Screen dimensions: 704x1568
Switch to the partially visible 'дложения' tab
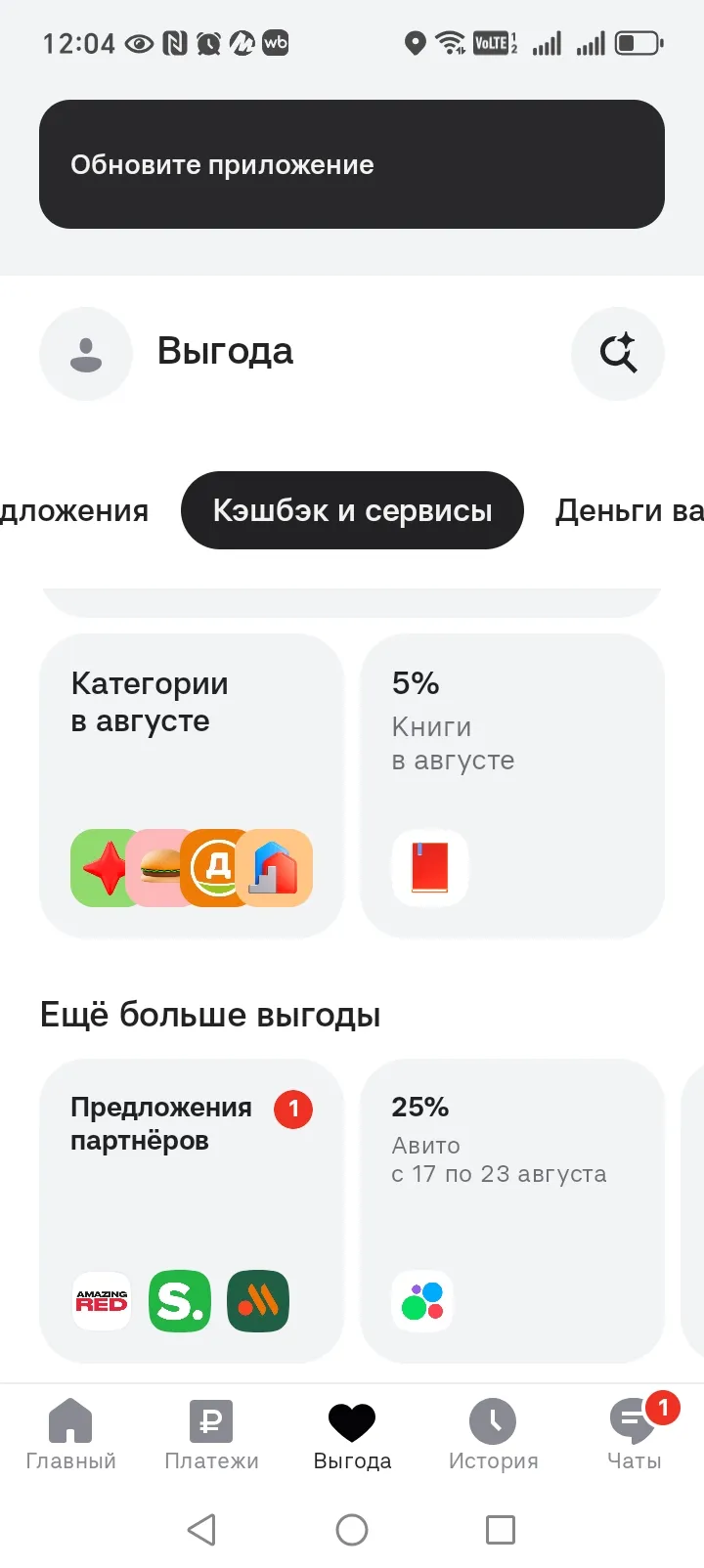pos(74,510)
